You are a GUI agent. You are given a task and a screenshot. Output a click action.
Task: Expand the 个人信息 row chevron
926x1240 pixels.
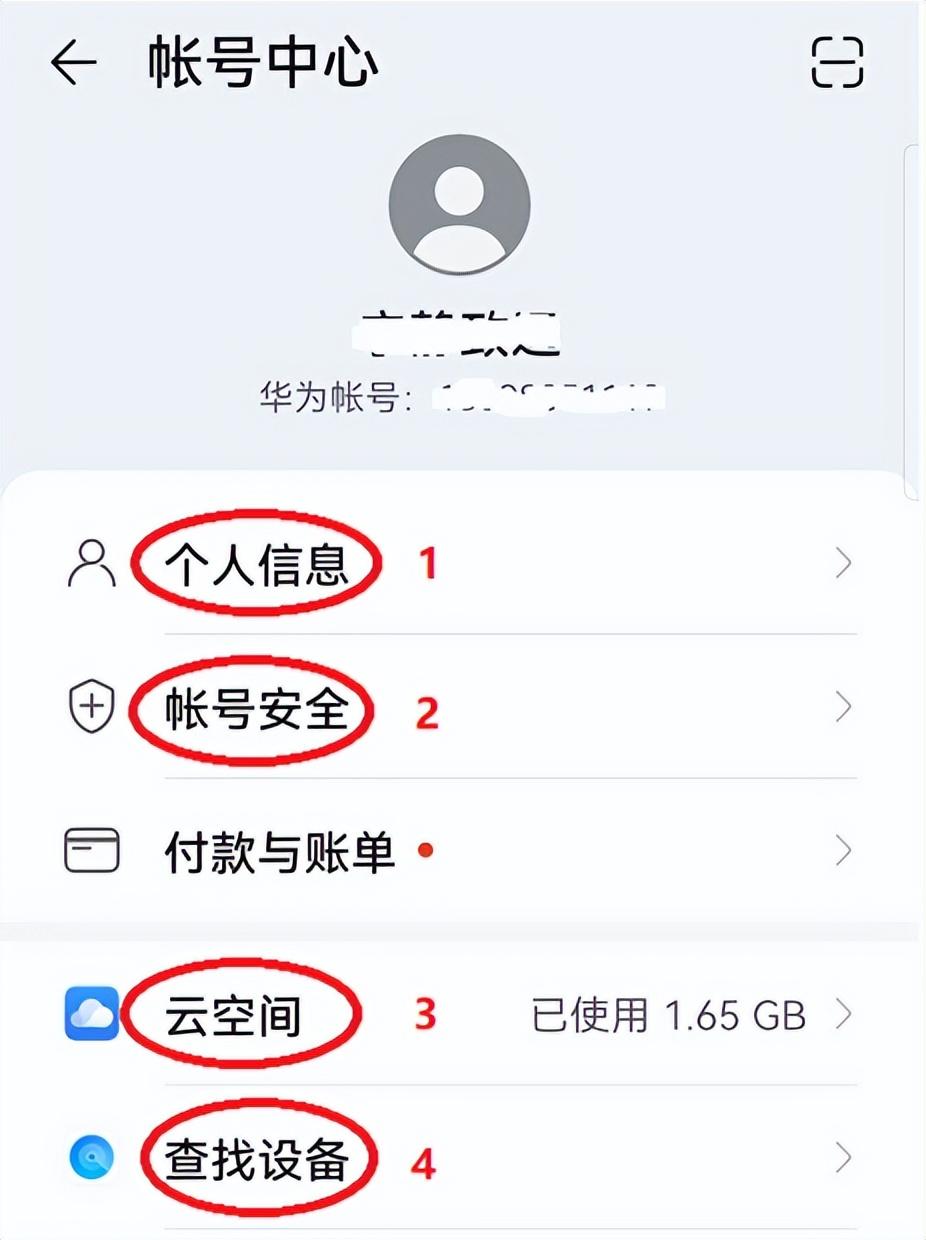pyautogui.click(x=843, y=563)
